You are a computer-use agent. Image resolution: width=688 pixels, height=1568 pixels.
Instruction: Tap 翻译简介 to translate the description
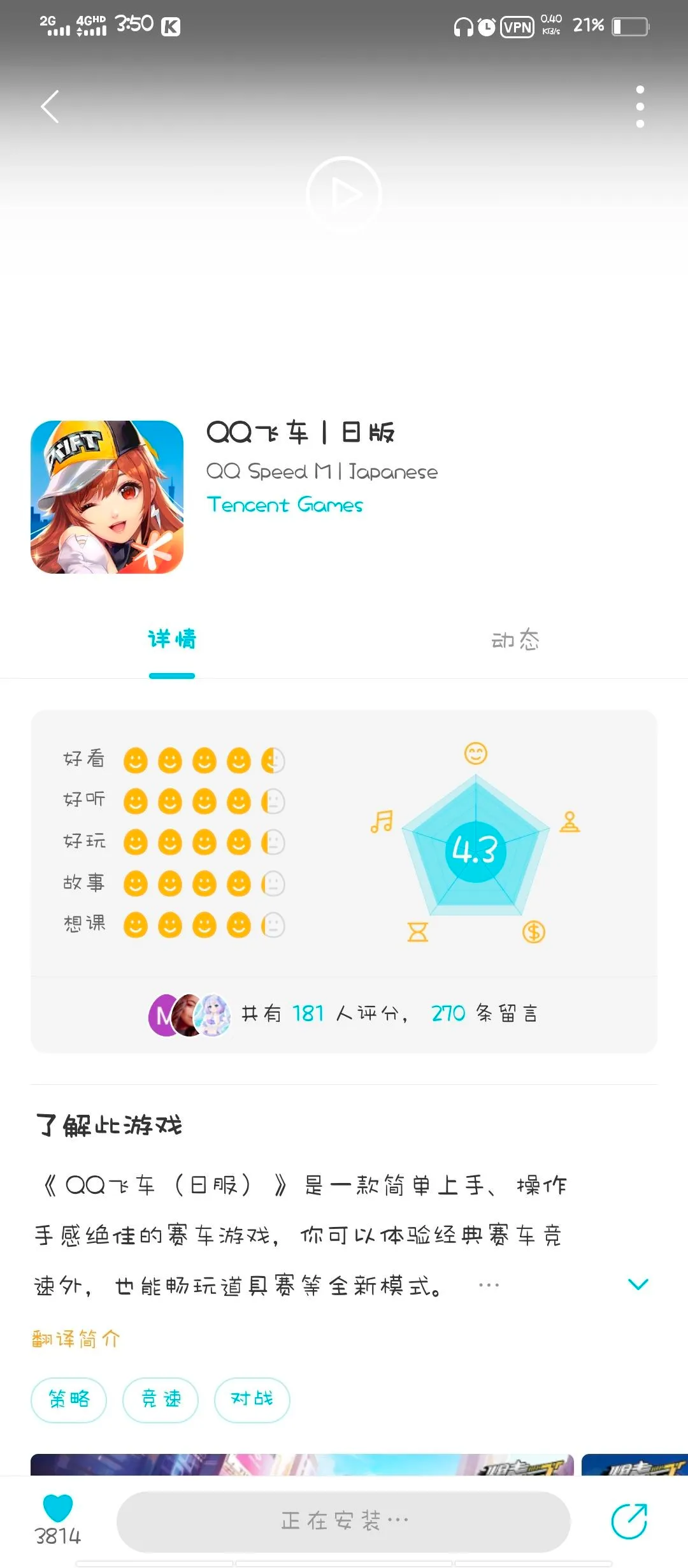(76, 1339)
